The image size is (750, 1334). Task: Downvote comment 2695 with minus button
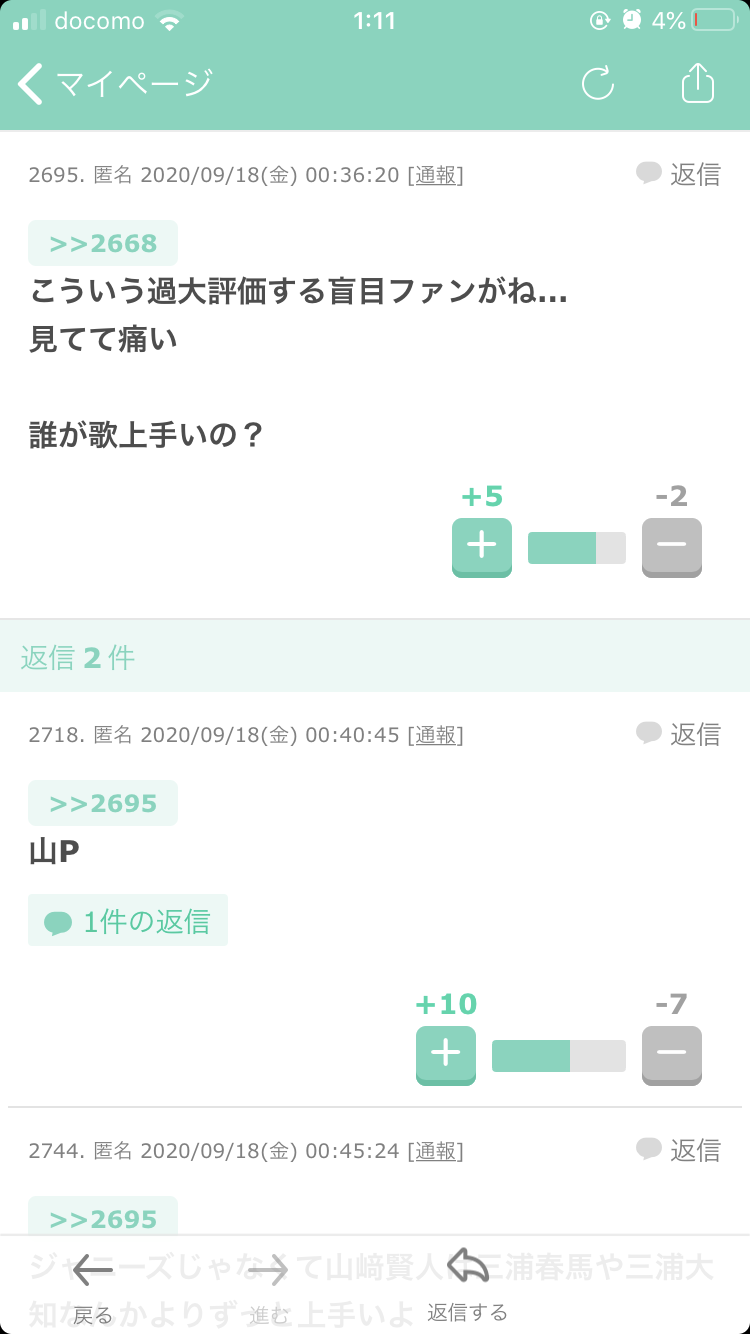[672, 547]
